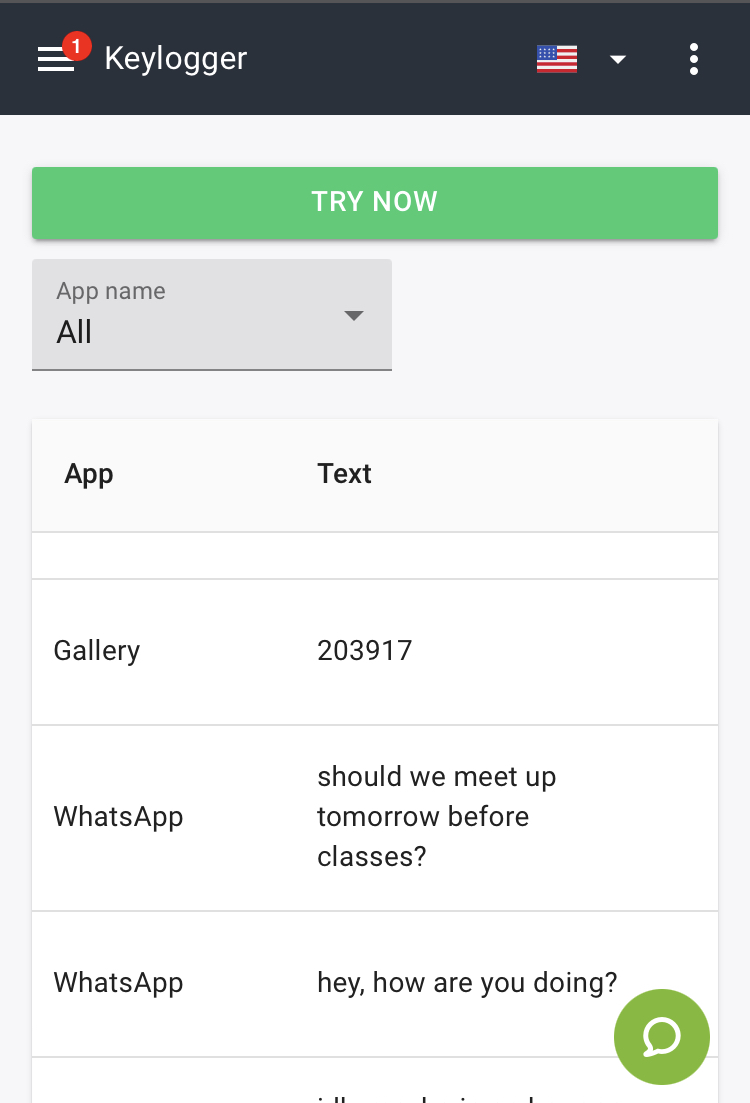Open the language selector with US flag

point(581,60)
